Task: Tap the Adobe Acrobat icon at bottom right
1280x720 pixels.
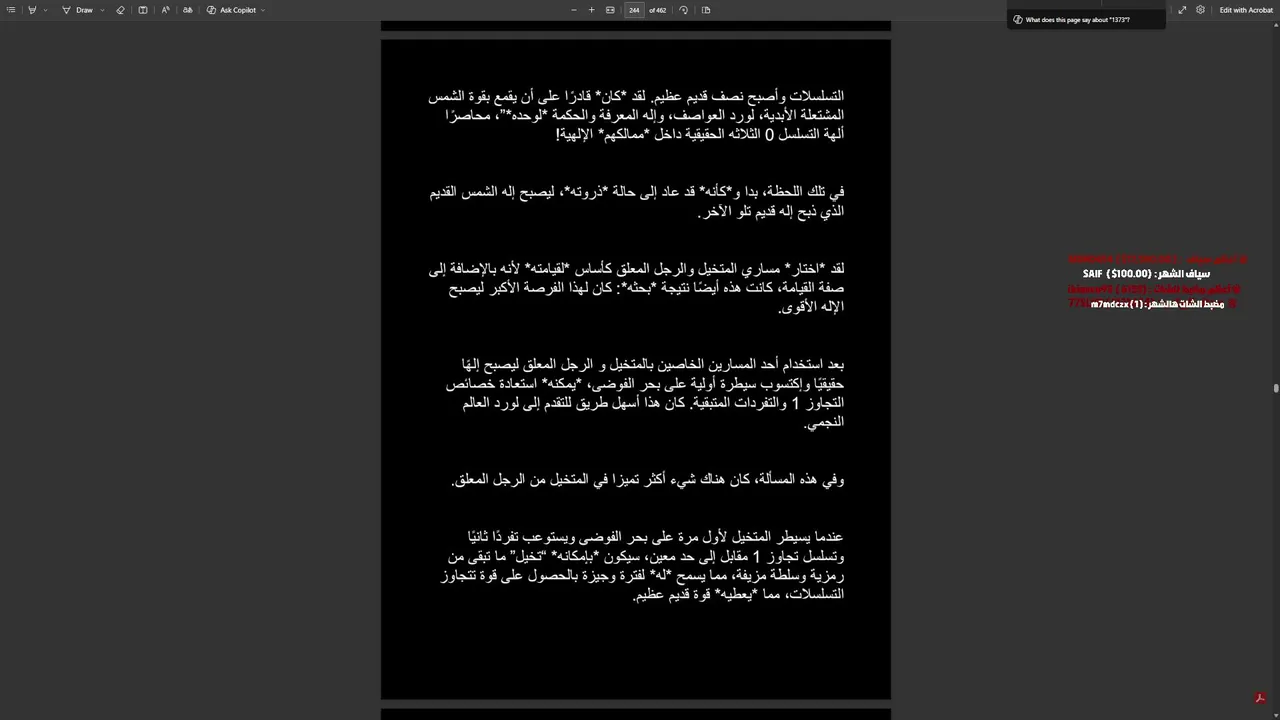Action: click(x=1260, y=698)
